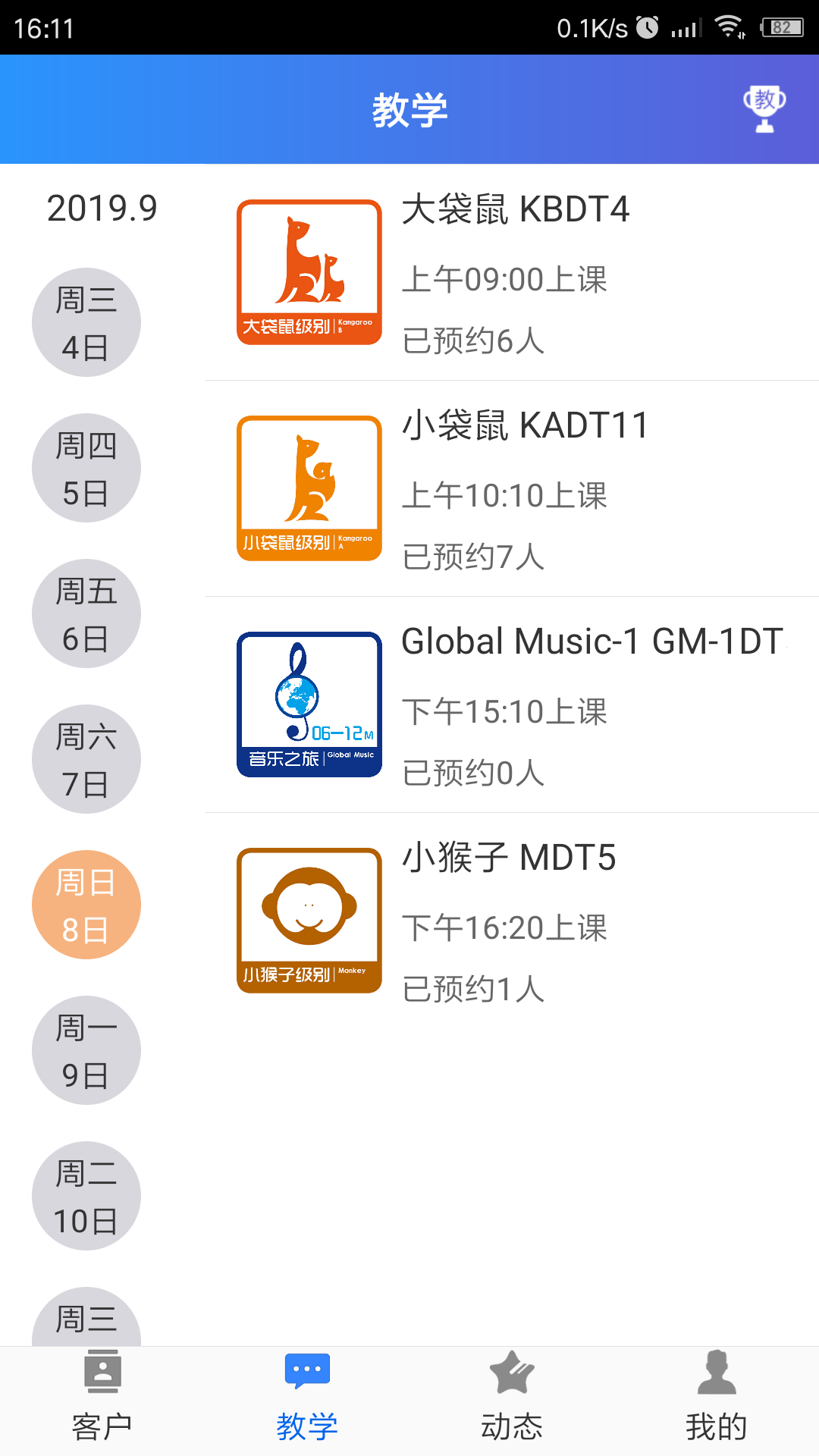The height and width of the screenshot is (1456, 819).
Task: Open the trophy ranking icon in the header
Action: pos(764,108)
